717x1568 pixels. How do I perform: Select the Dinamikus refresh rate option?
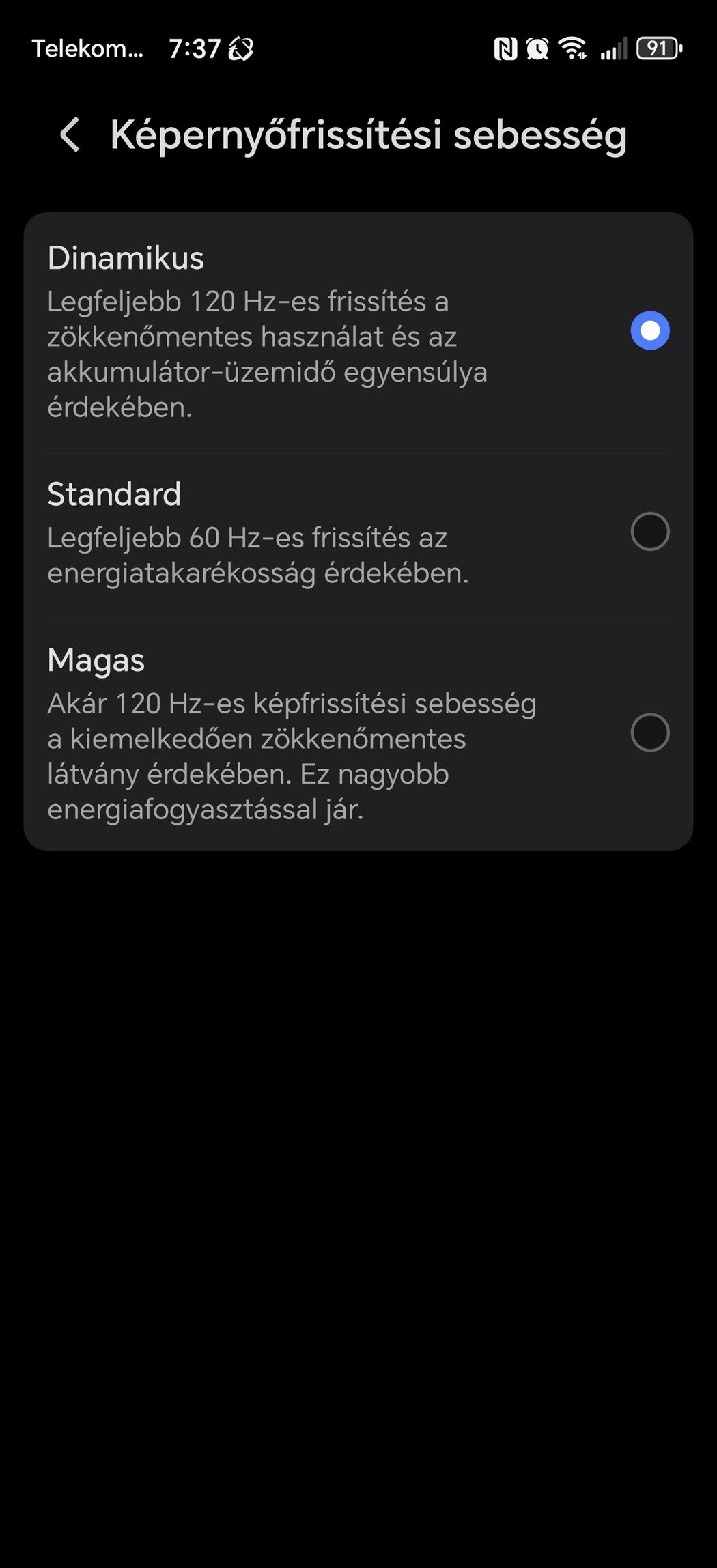click(358, 331)
